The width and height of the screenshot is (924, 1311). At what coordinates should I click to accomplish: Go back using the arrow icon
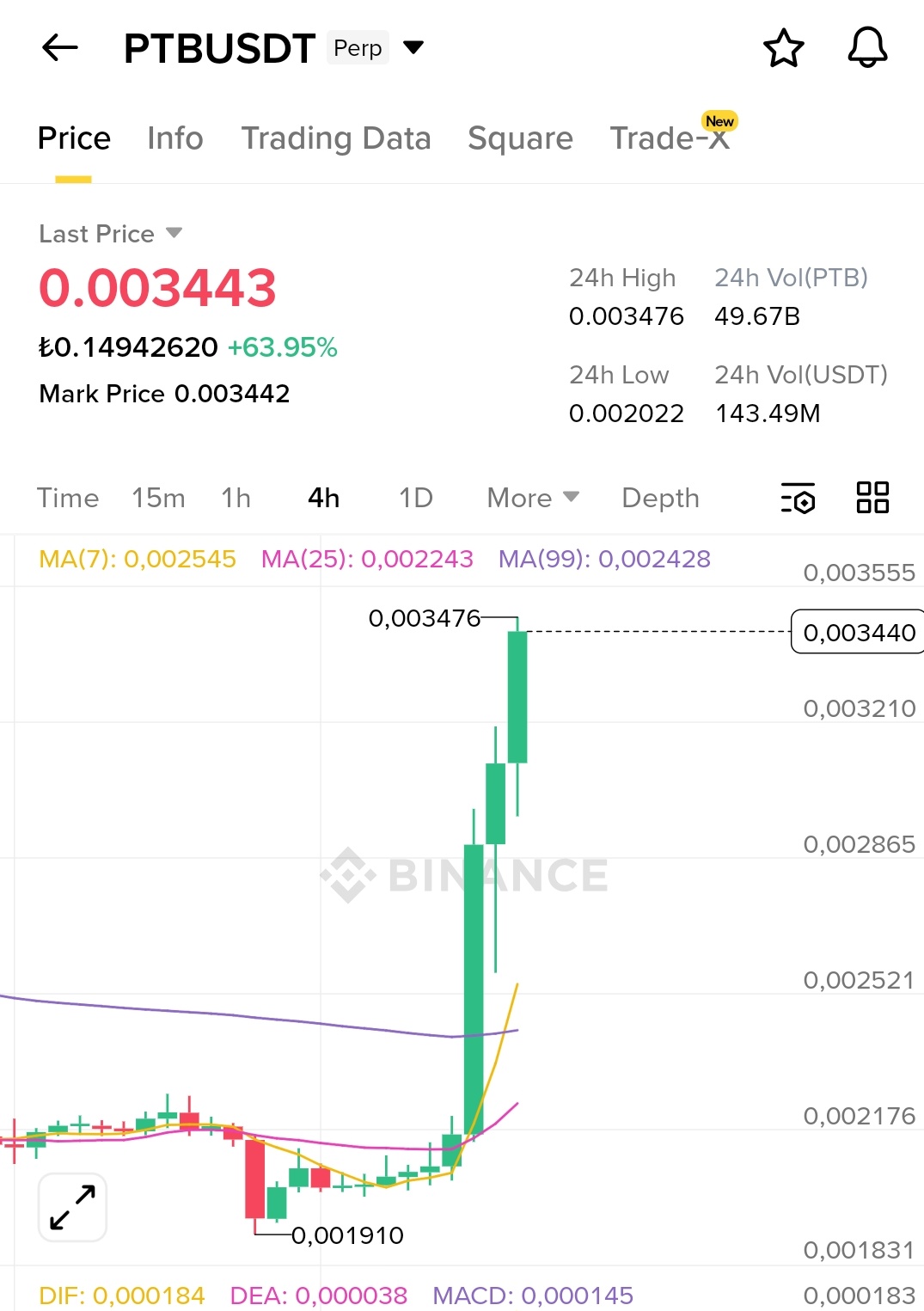pyautogui.click(x=60, y=48)
